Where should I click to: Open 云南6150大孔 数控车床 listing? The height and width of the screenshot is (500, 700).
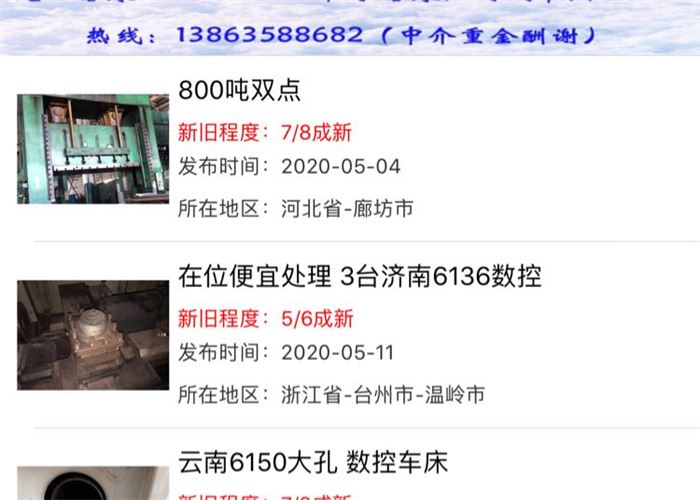tap(313, 462)
